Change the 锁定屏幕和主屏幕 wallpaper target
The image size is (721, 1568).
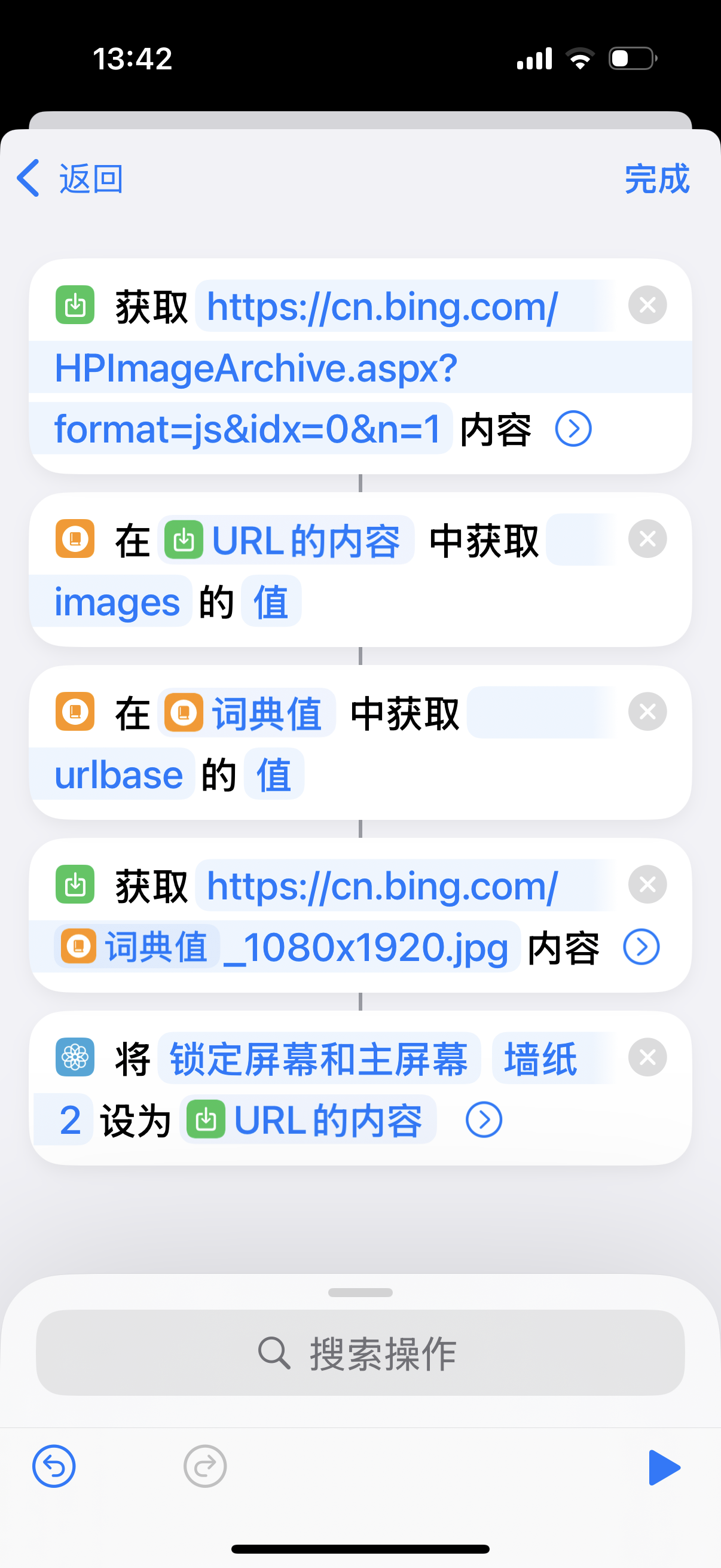318,1058
